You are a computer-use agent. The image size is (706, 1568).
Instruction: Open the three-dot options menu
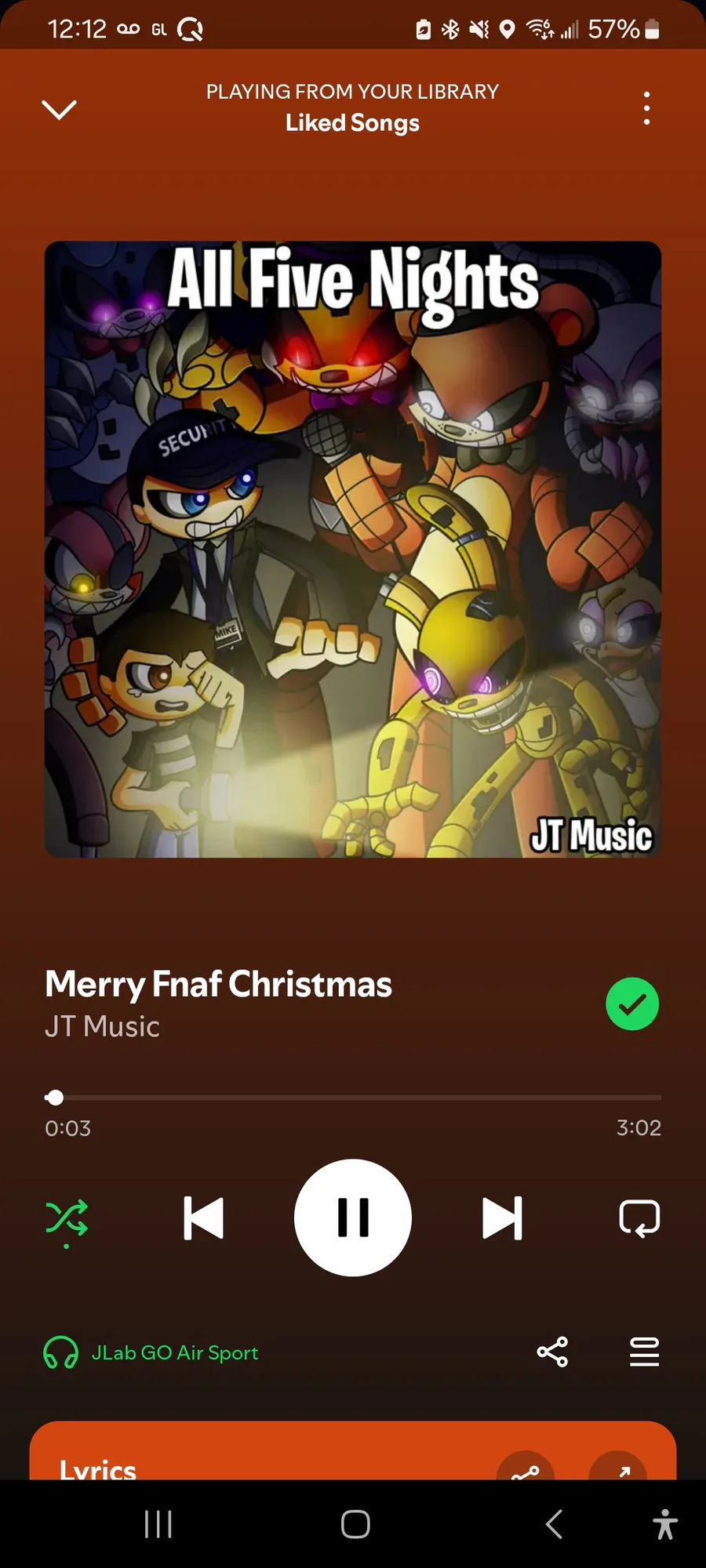pyautogui.click(x=646, y=108)
